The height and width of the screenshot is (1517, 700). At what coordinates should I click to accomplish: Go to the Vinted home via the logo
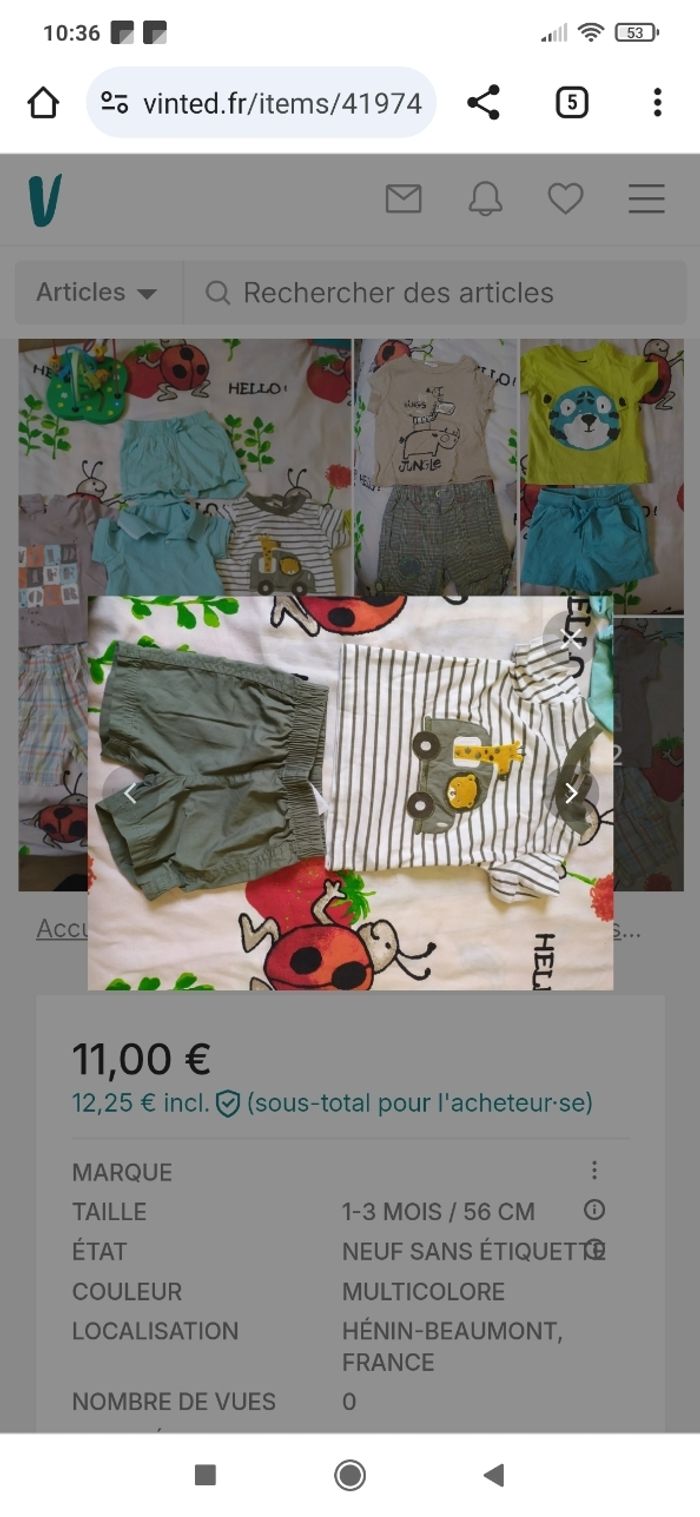coord(45,199)
